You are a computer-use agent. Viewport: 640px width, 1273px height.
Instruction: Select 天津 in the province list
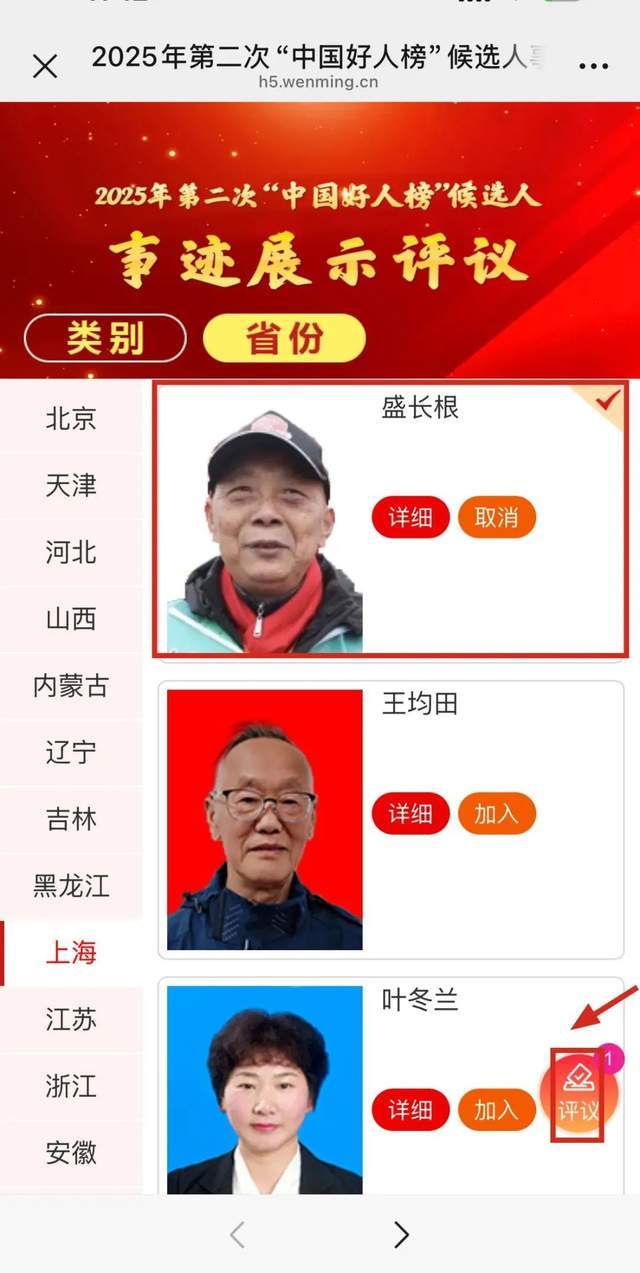pyautogui.click(x=71, y=486)
